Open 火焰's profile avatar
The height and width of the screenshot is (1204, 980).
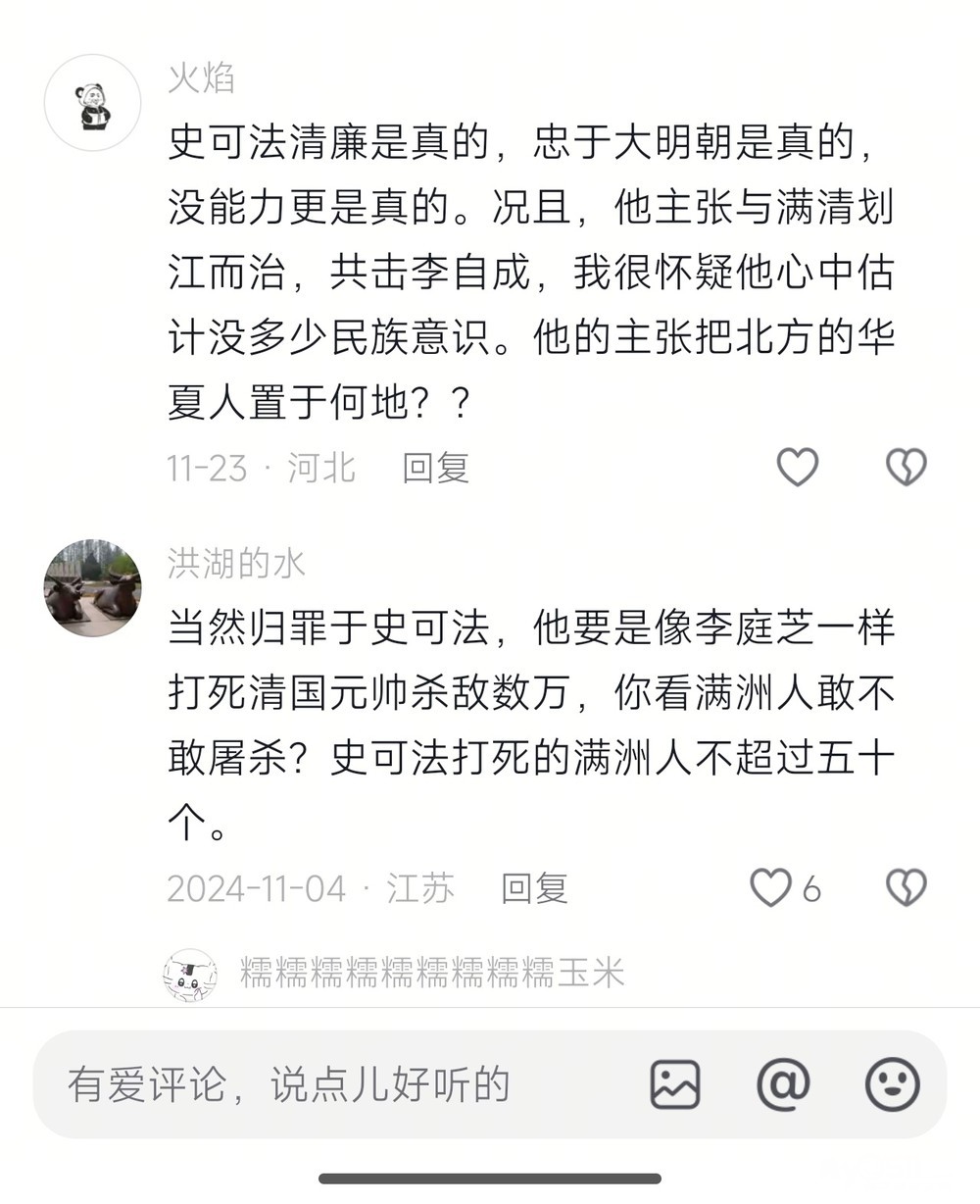click(x=93, y=103)
